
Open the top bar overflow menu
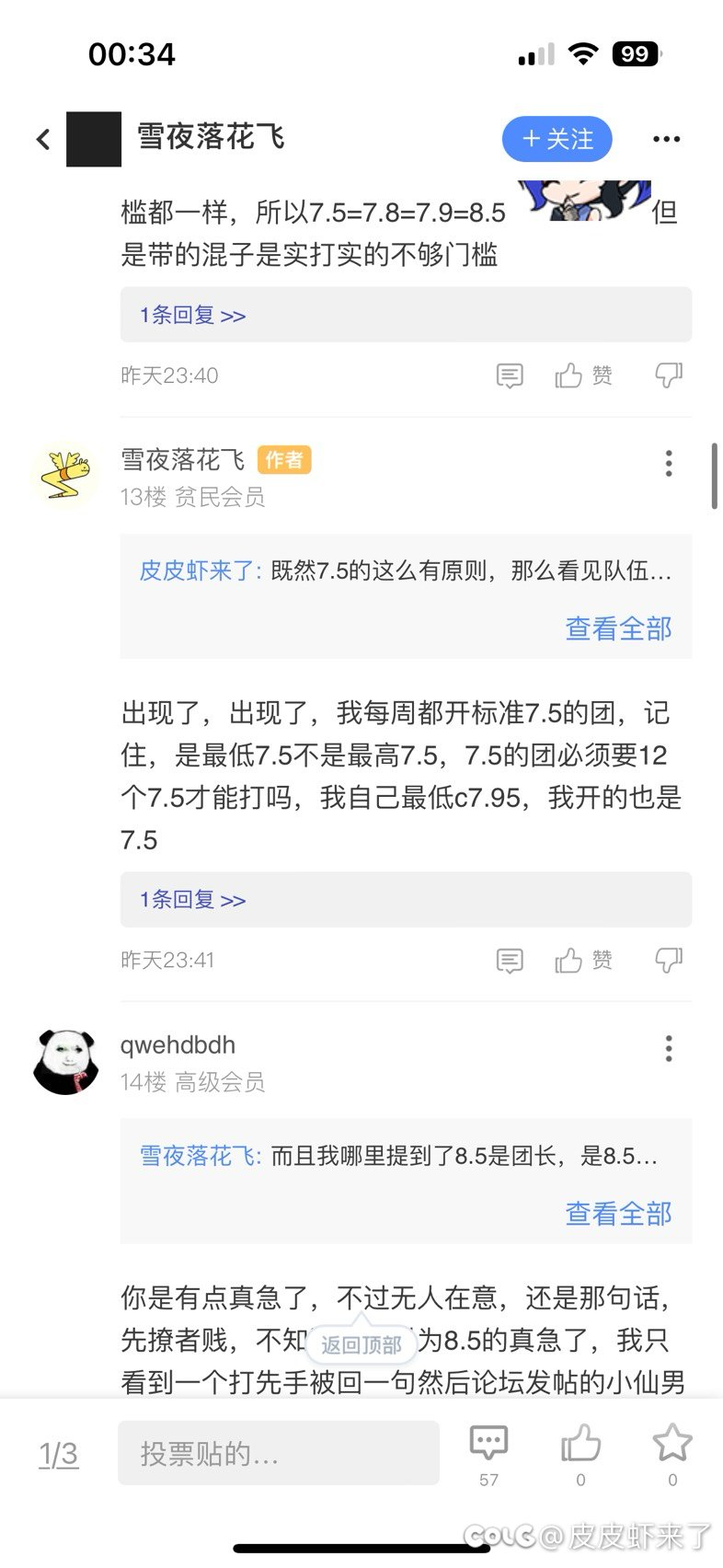pos(666,140)
